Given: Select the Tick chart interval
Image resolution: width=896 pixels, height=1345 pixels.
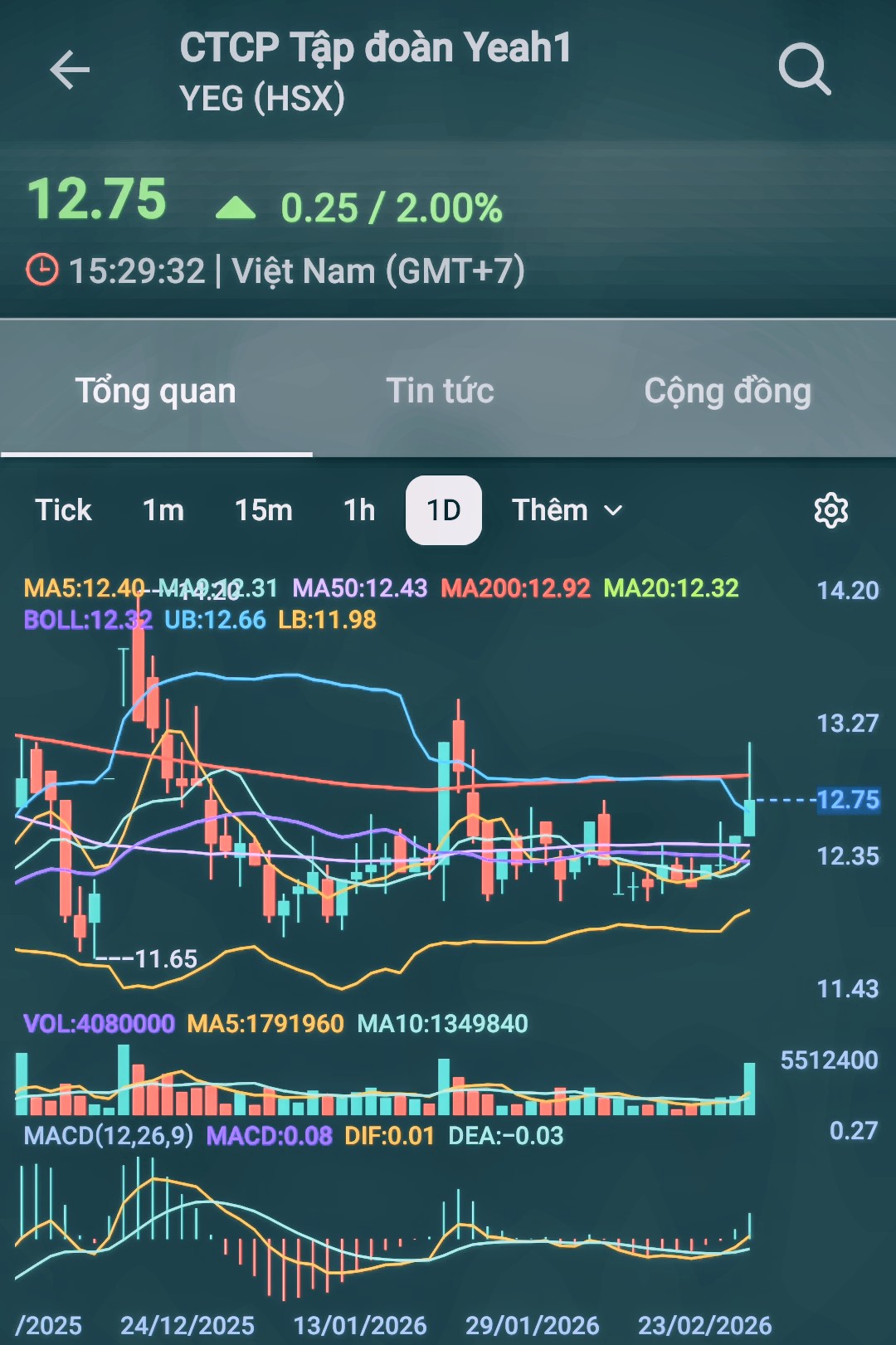Looking at the screenshot, I should point(63,510).
